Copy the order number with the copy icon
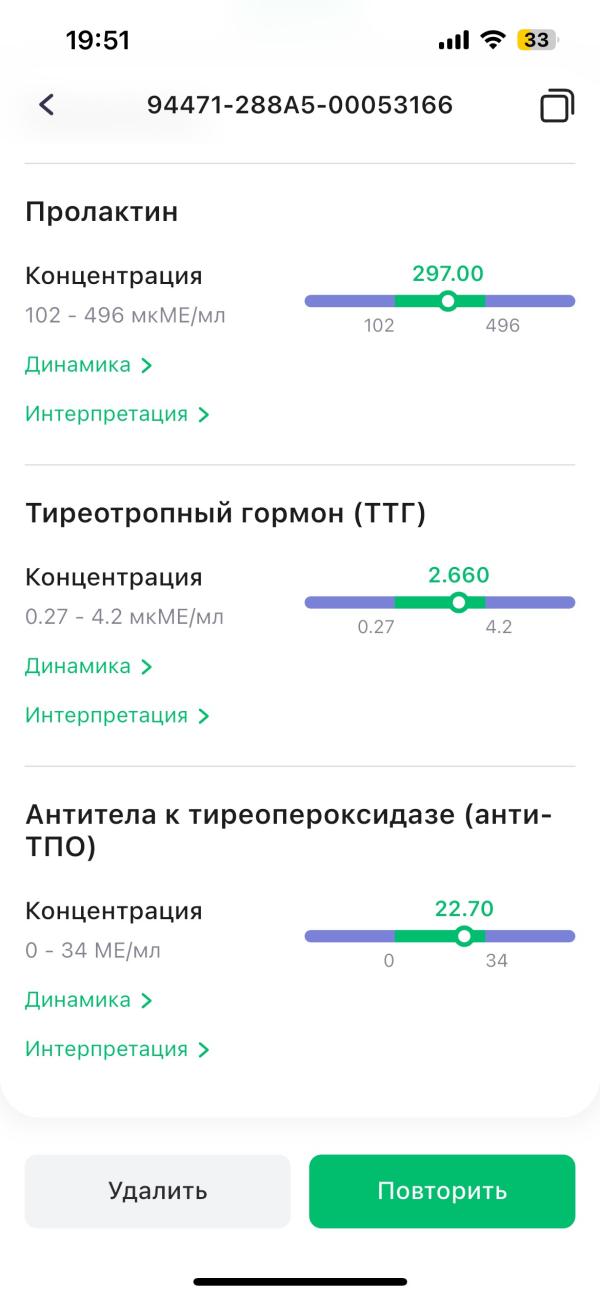The width and height of the screenshot is (600, 1297). (557, 105)
